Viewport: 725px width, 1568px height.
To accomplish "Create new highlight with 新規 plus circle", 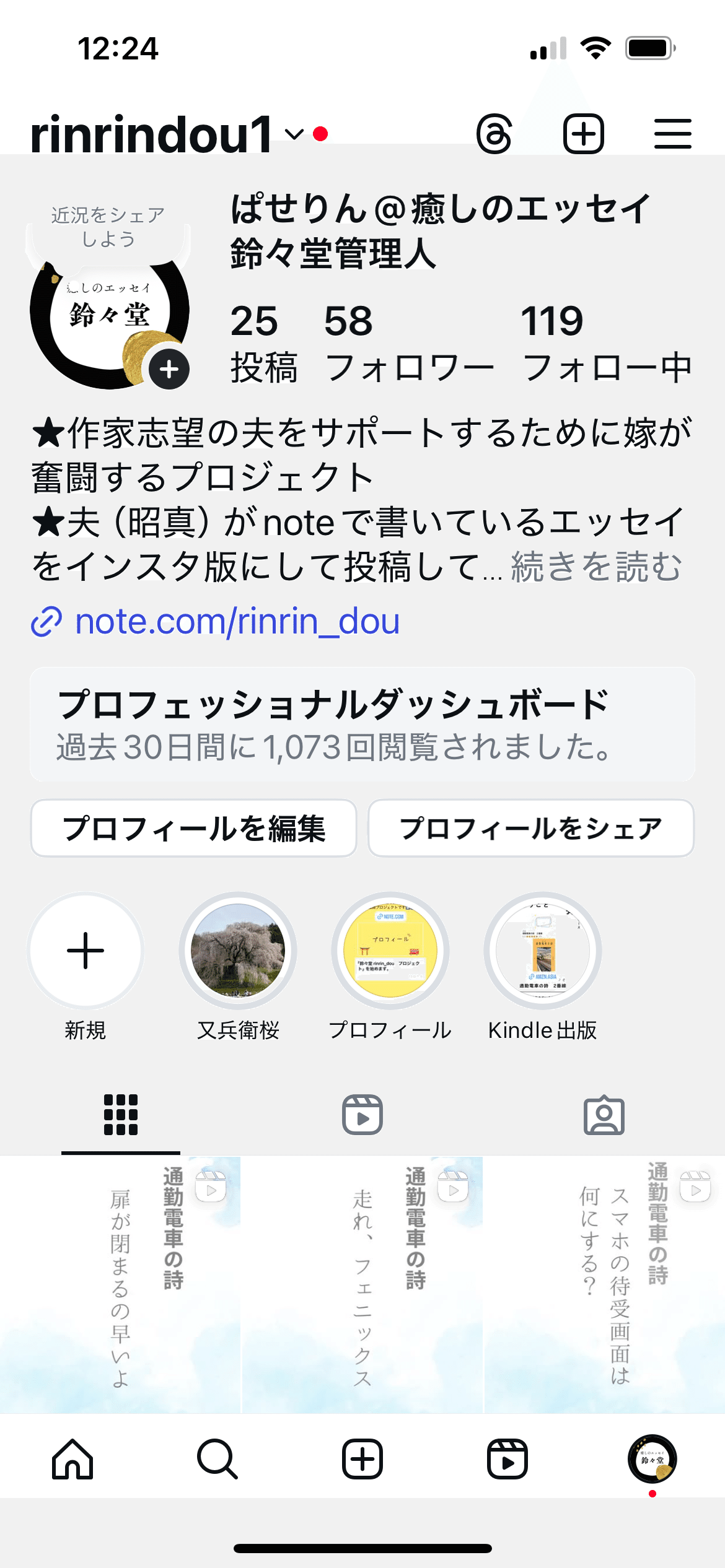I will pyautogui.click(x=85, y=951).
